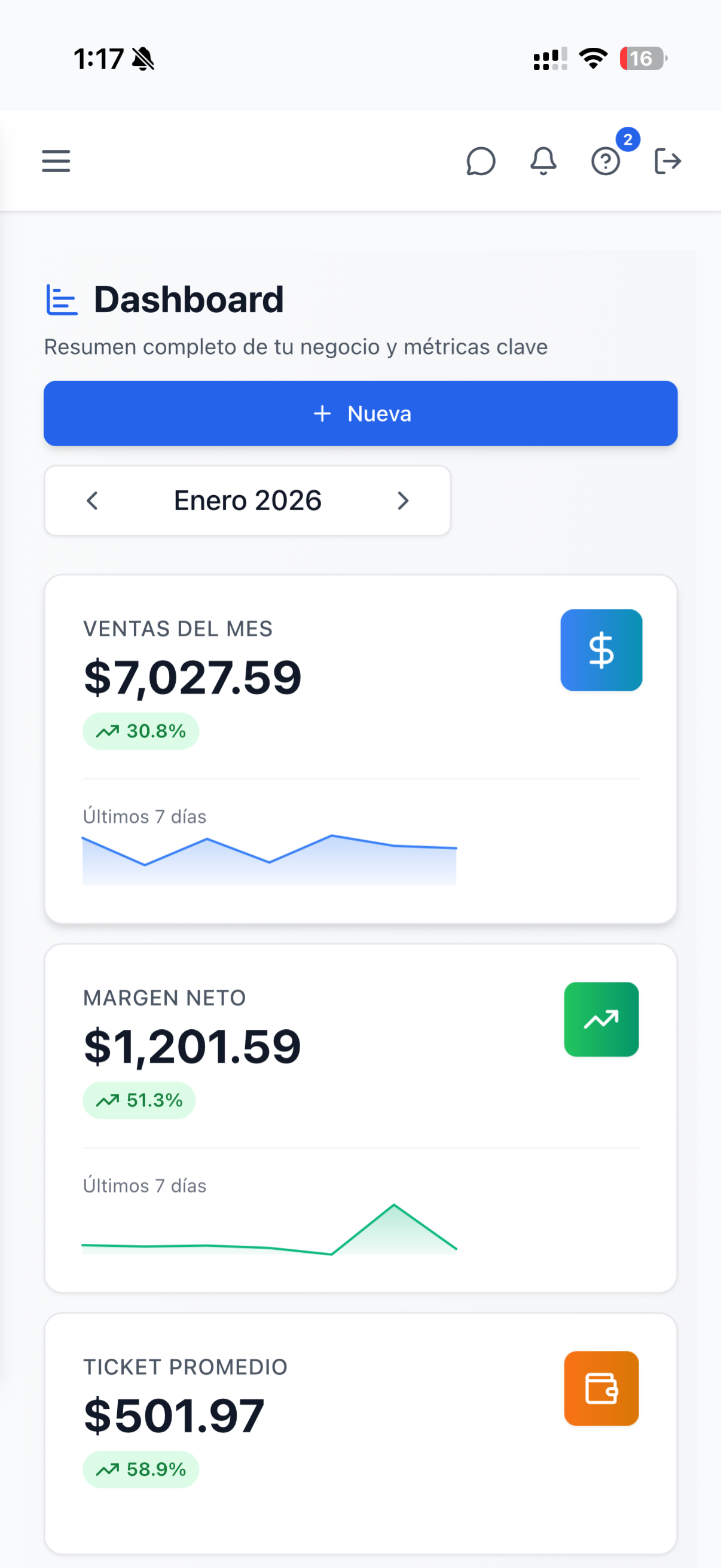Click the dollar icon on Ventas del Mes

(x=601, y=649)
